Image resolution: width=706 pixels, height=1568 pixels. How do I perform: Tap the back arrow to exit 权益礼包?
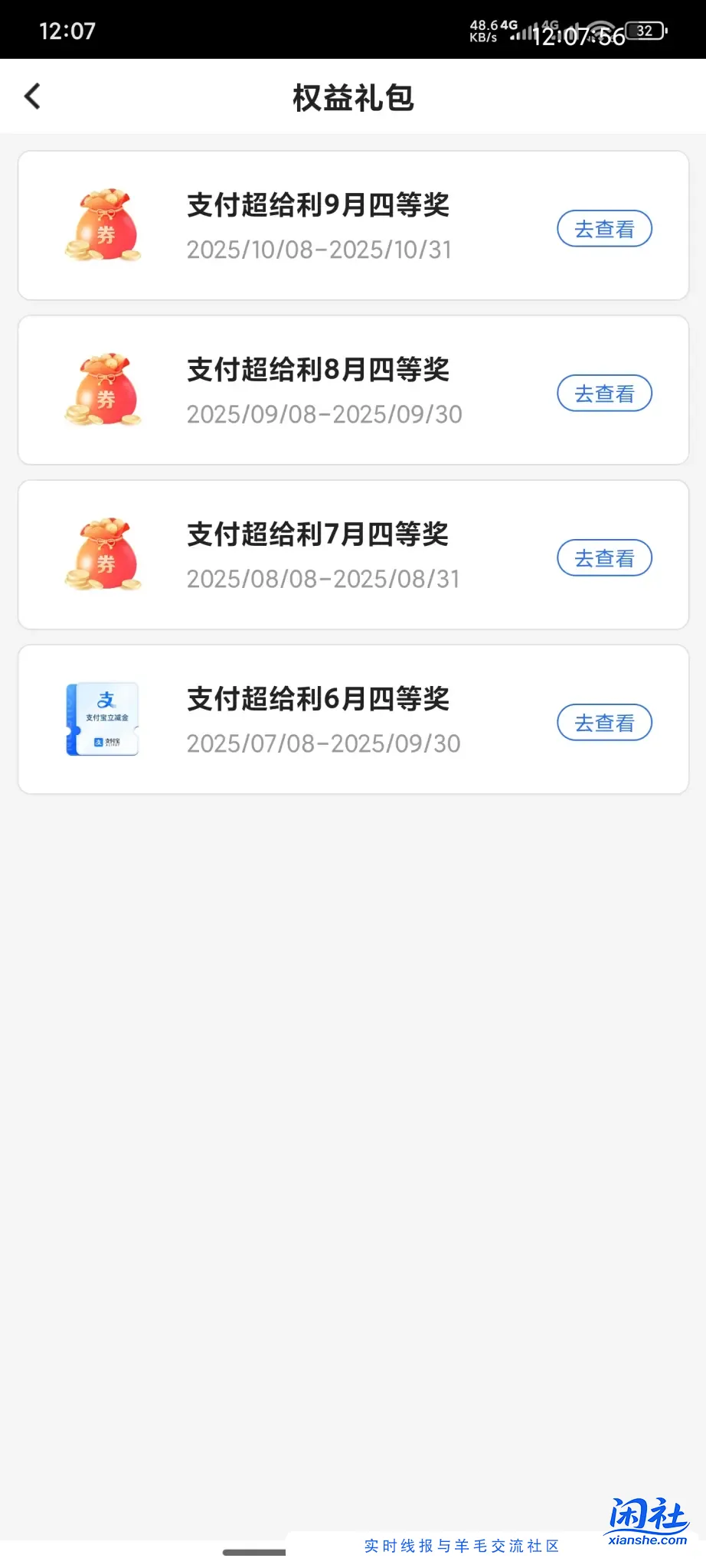tap(31, 96)
